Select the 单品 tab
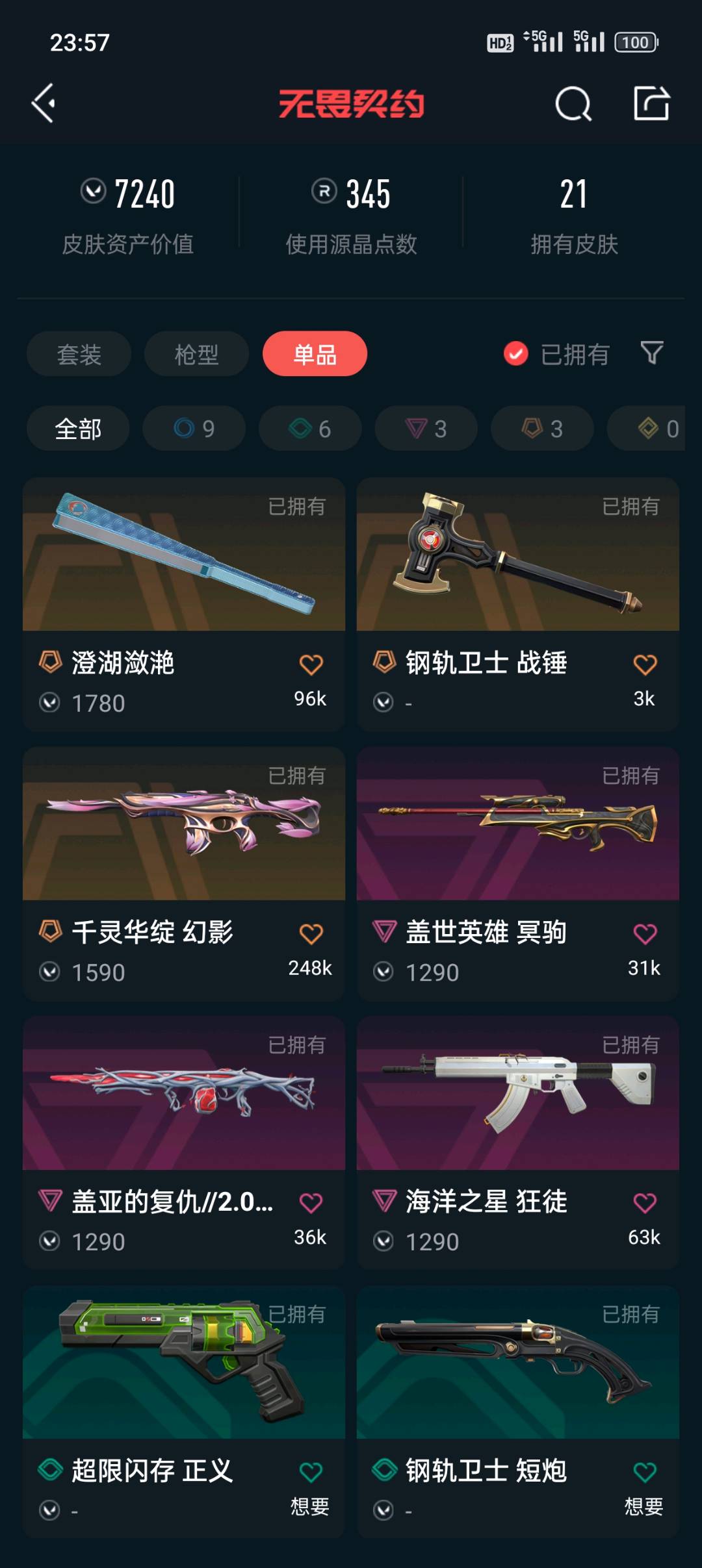The image size is (702, 1568). coord(315,354)
